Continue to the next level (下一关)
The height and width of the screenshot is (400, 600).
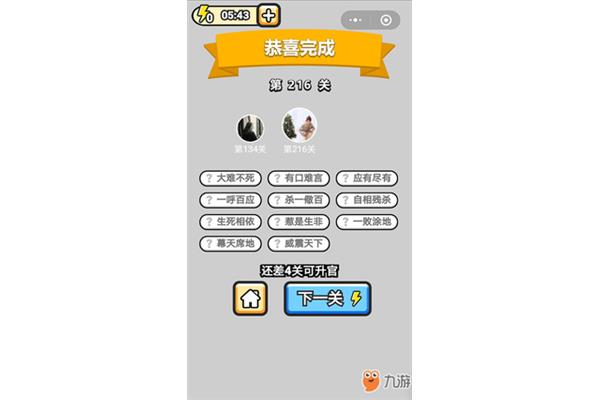coord(327,298)
